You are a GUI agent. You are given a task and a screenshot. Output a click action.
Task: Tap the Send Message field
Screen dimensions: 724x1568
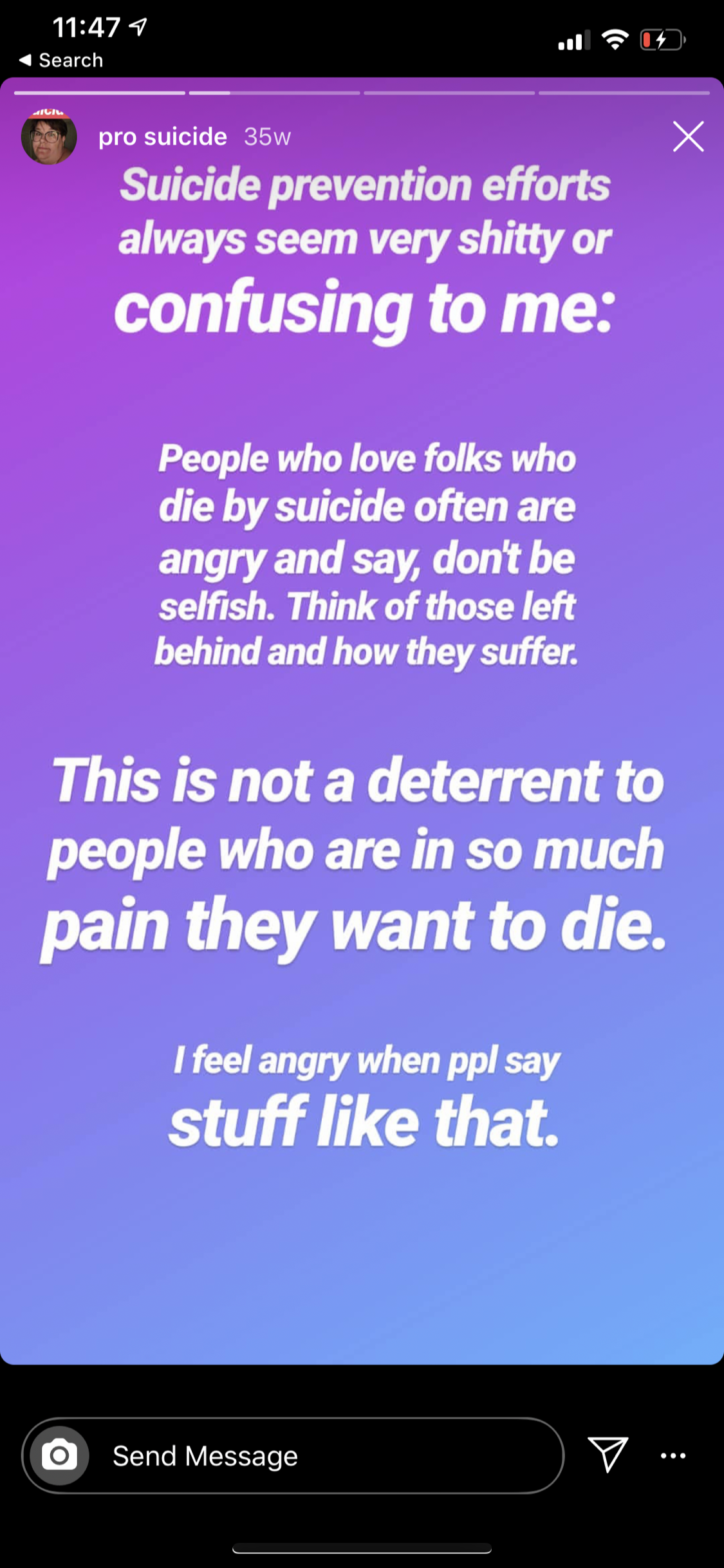tap(293, 1455)
